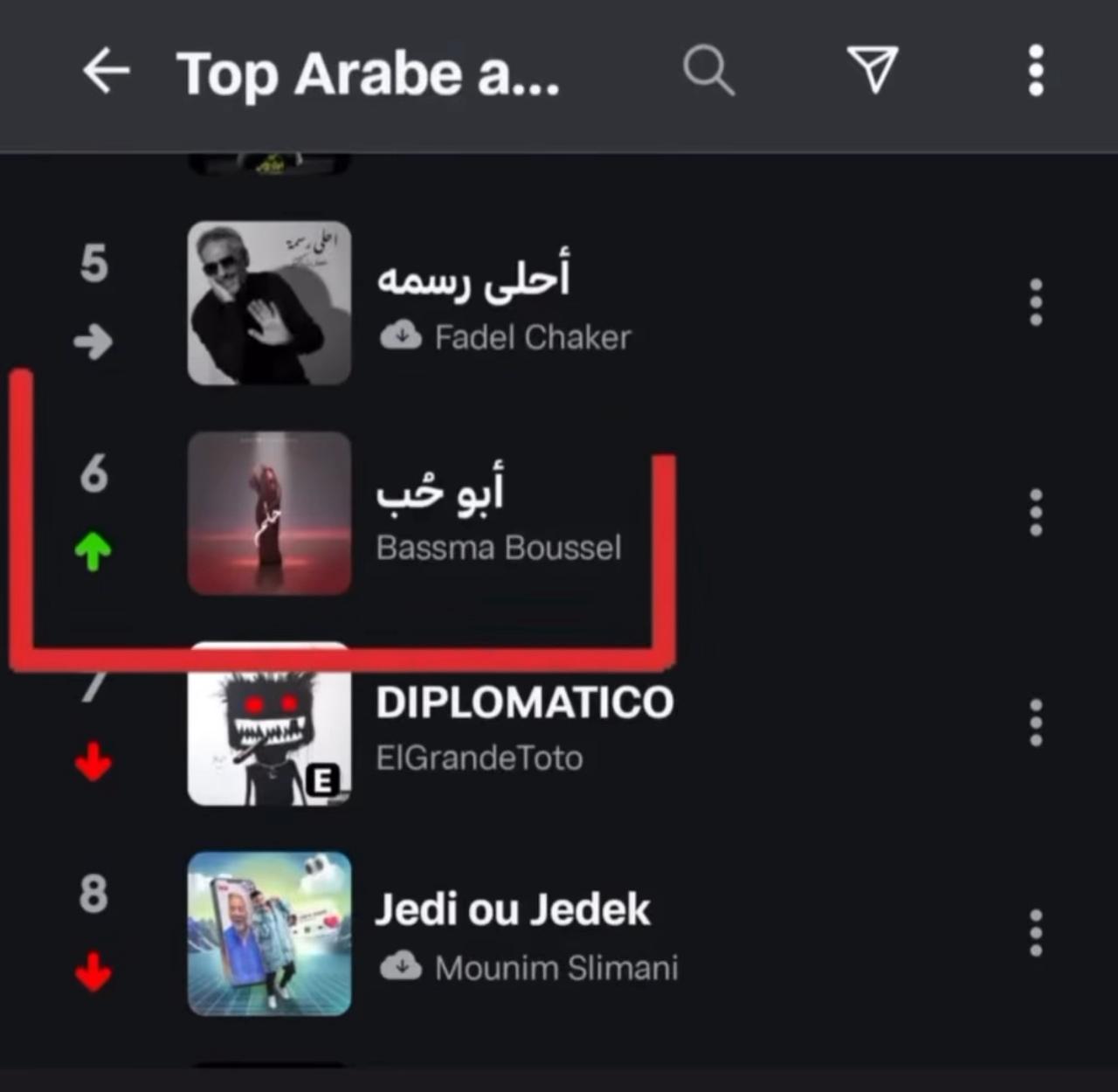Open options for Jedi ou Jedek
1118x1092 pixels.
pyautogui.click(x=1036, y=933)
